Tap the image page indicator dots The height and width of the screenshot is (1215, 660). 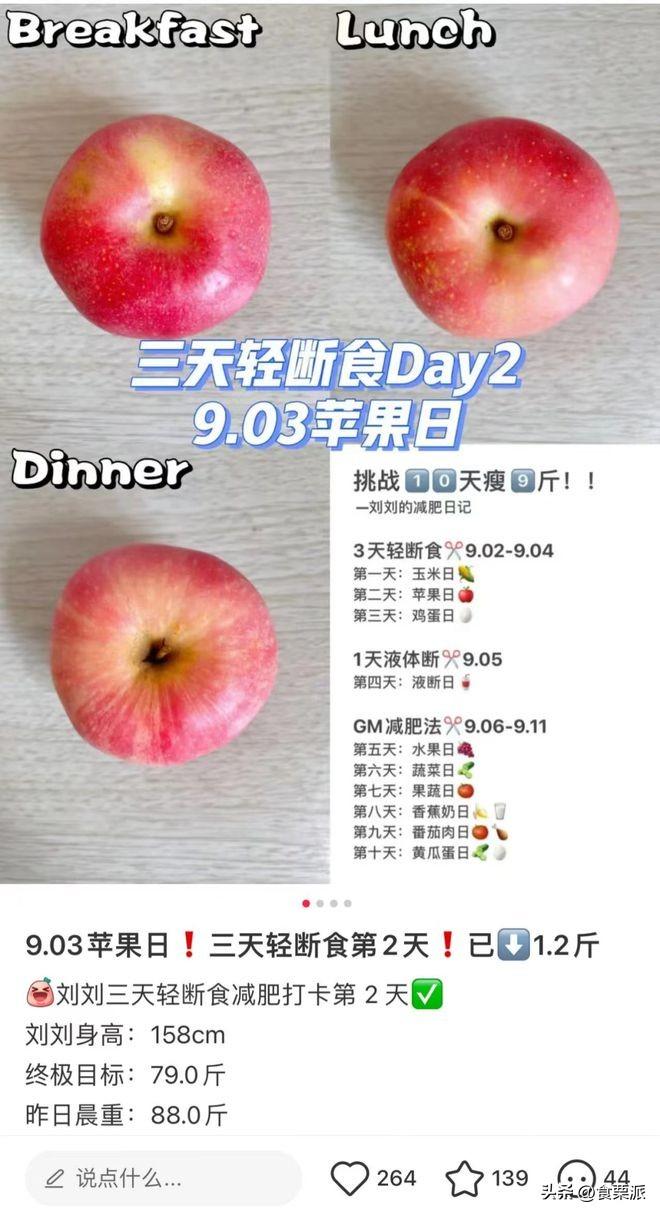(327, 903)
